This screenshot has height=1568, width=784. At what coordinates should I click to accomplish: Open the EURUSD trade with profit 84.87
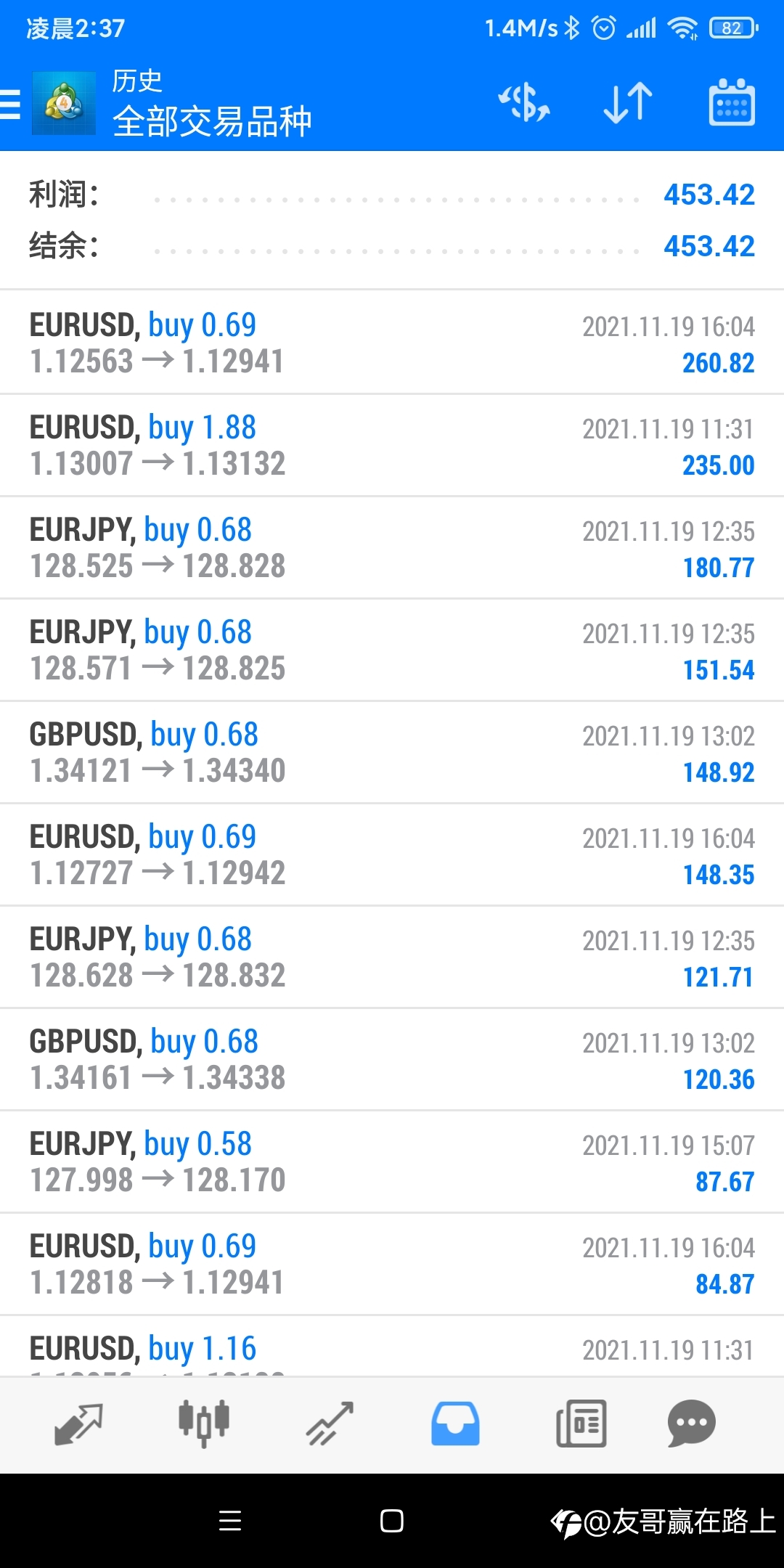(x=392, y=1264)
